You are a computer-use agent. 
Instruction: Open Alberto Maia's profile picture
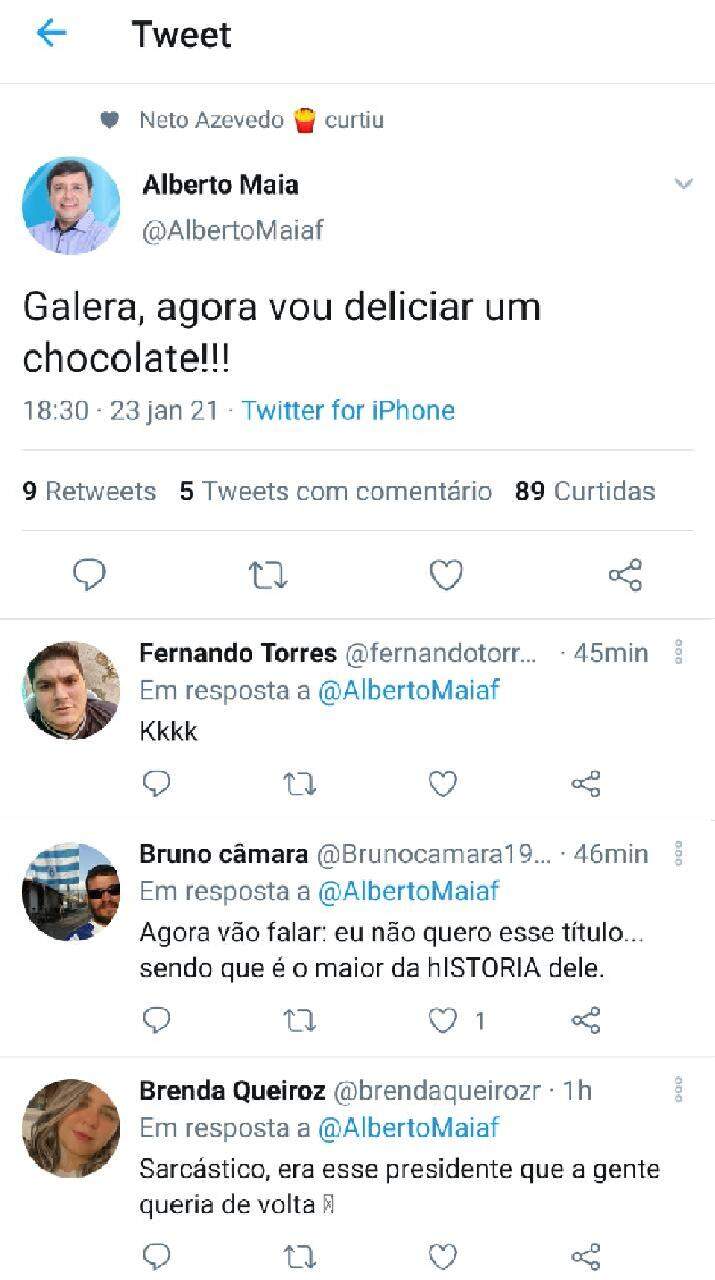pos(71,206)
